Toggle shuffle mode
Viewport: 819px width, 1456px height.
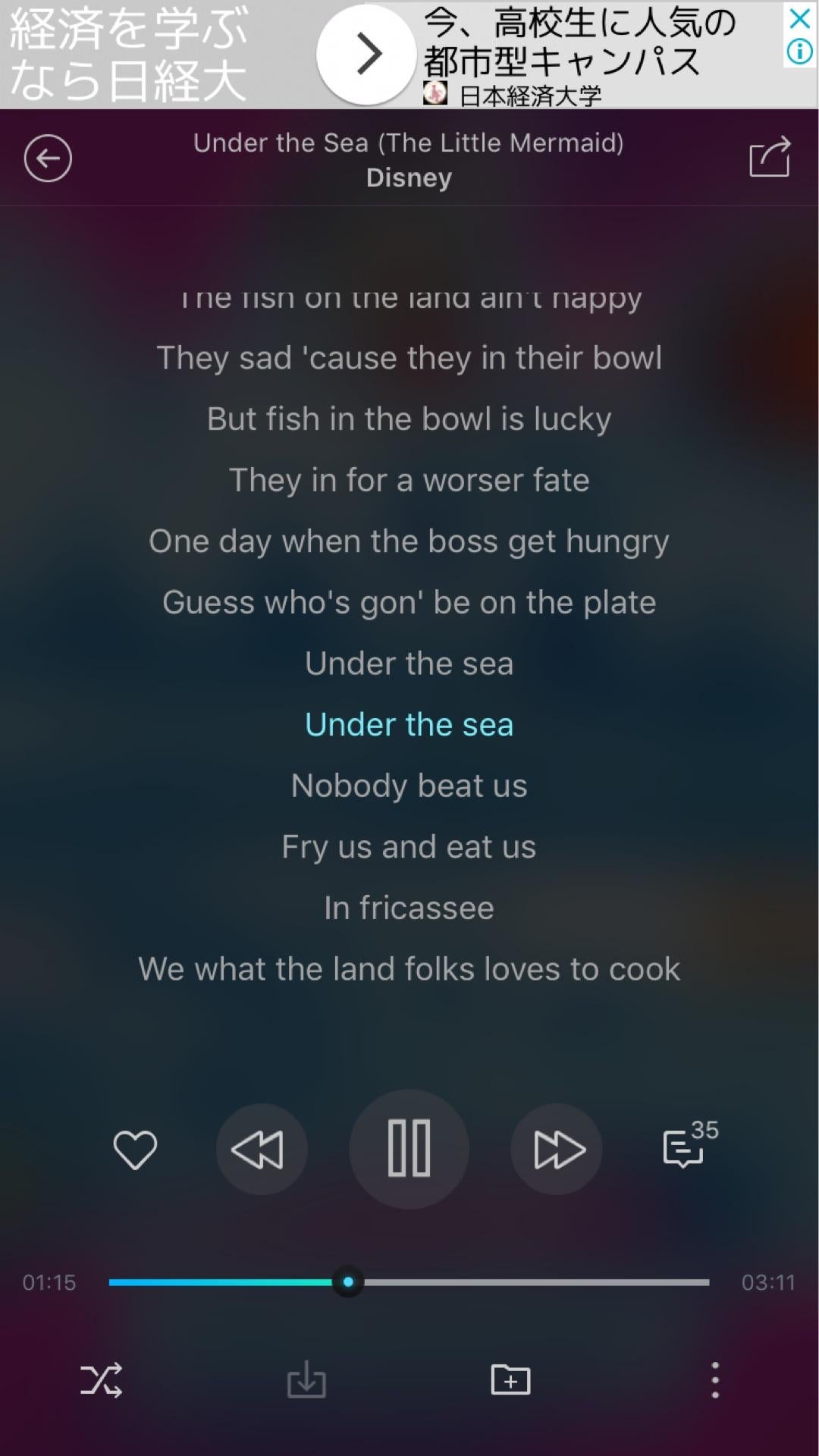point(102,1380)
